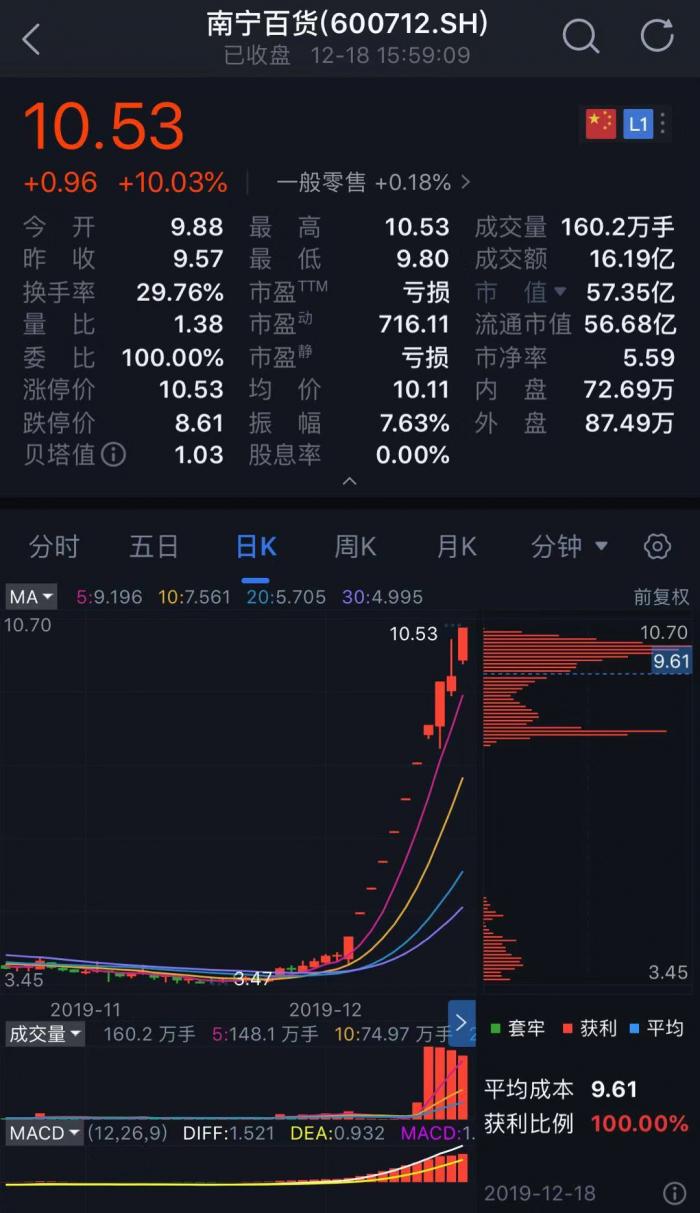This screenshot has height=1213, width=700.
Task: Open the MACD indicator dropdown
Action: (x=44, y=1133)
